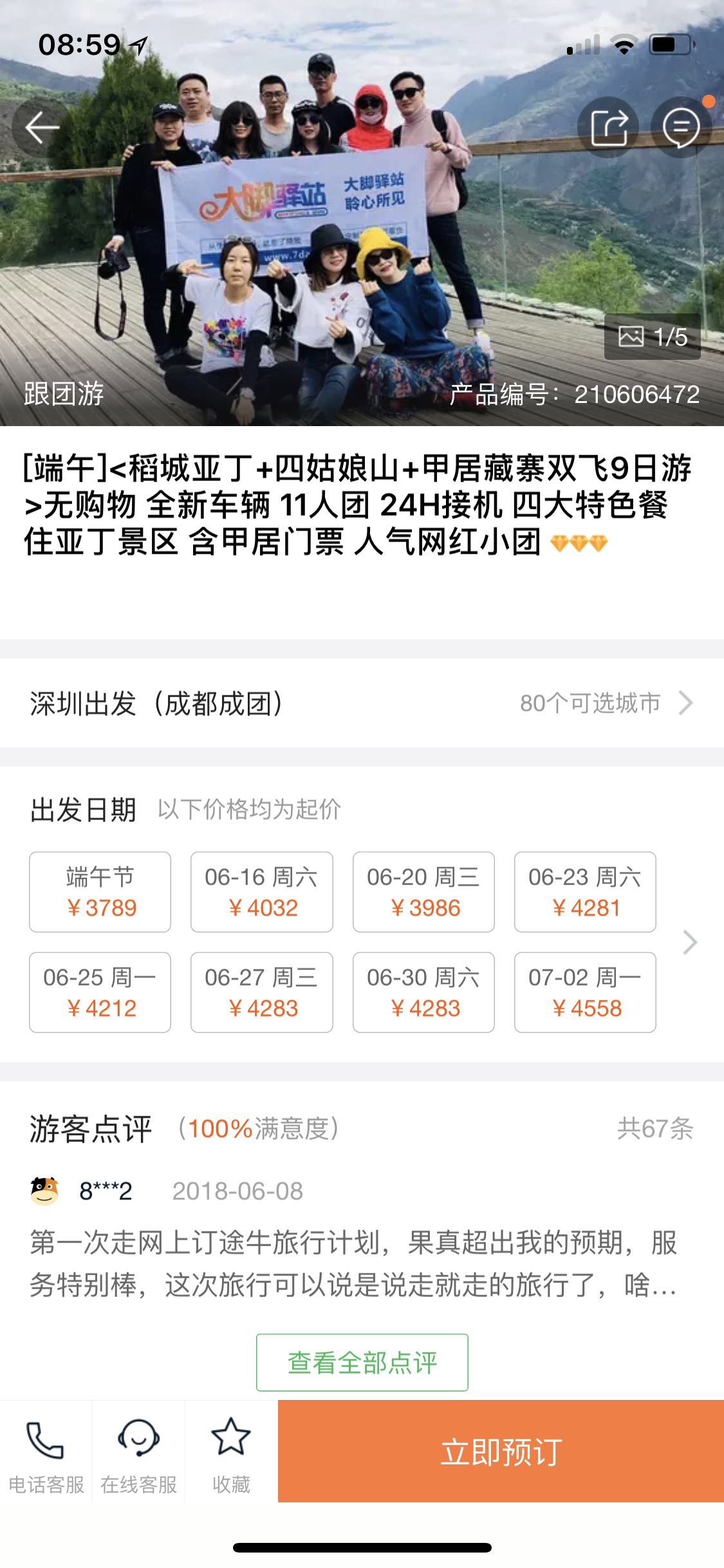This screenshot has width=724, height=1568.
Task: Select the 07-02 周一 ¥4558 date
Action: tap(585, 993)
